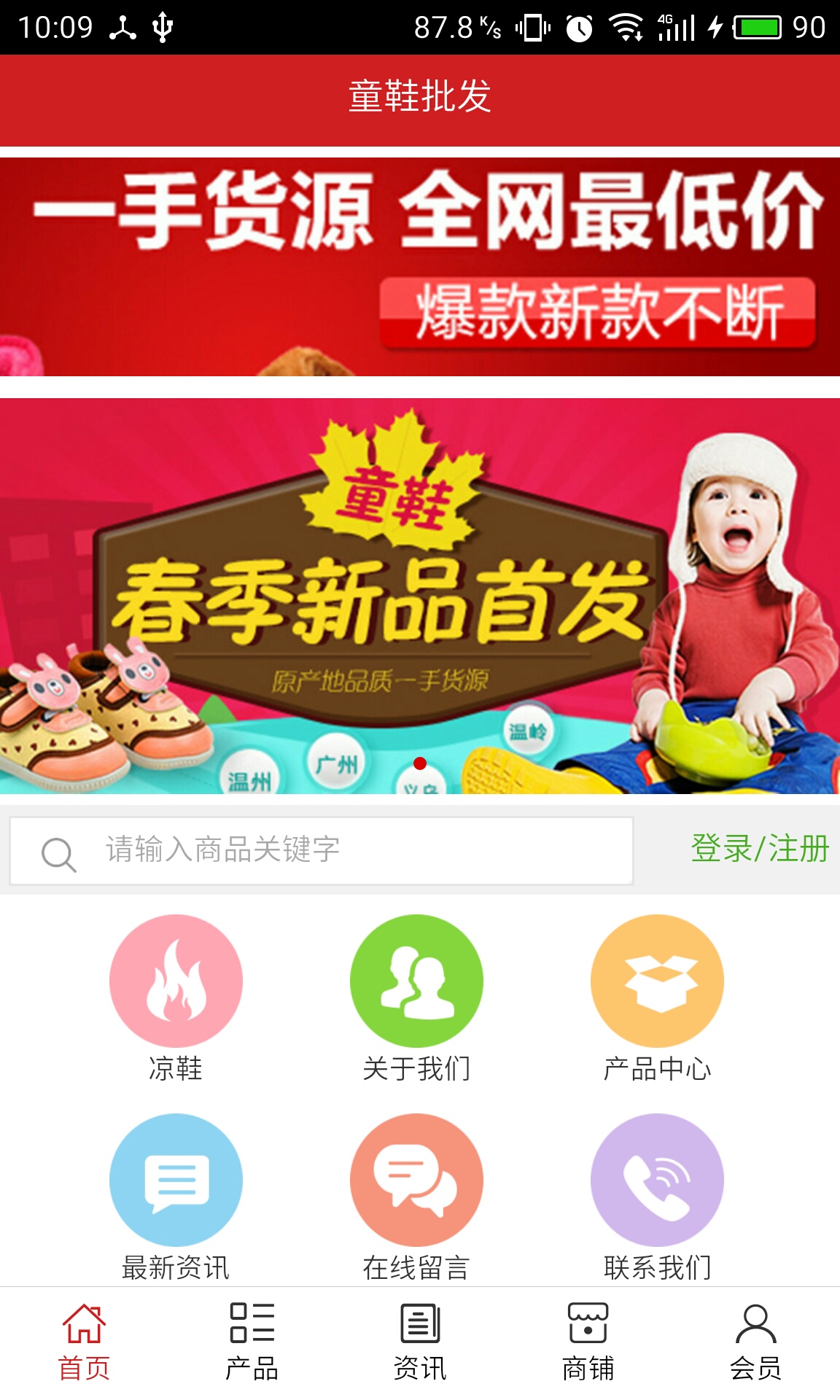
Task: Switch to the 产品 products tab
Action: pos(252,1342)
